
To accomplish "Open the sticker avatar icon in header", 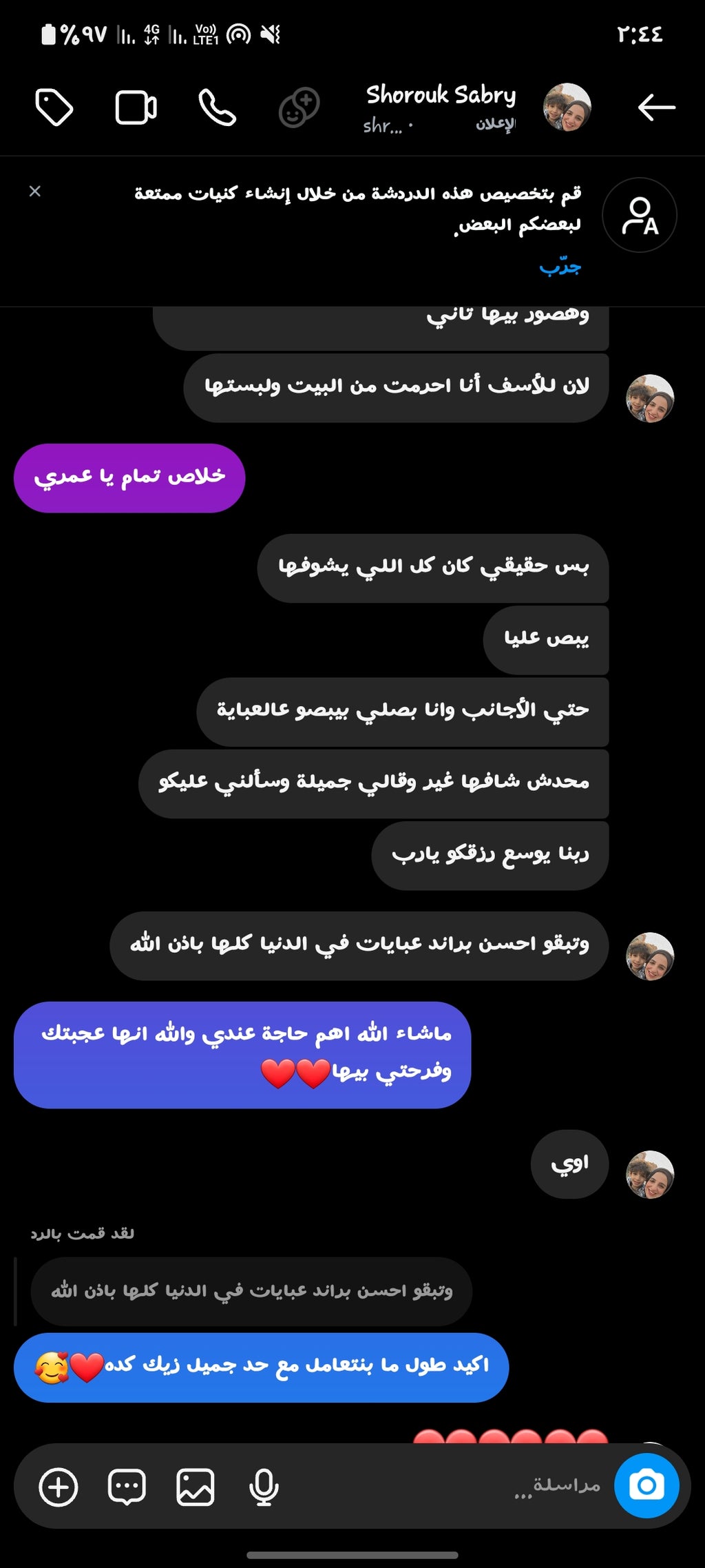I will pyautogui.click(x=299, y=107).
